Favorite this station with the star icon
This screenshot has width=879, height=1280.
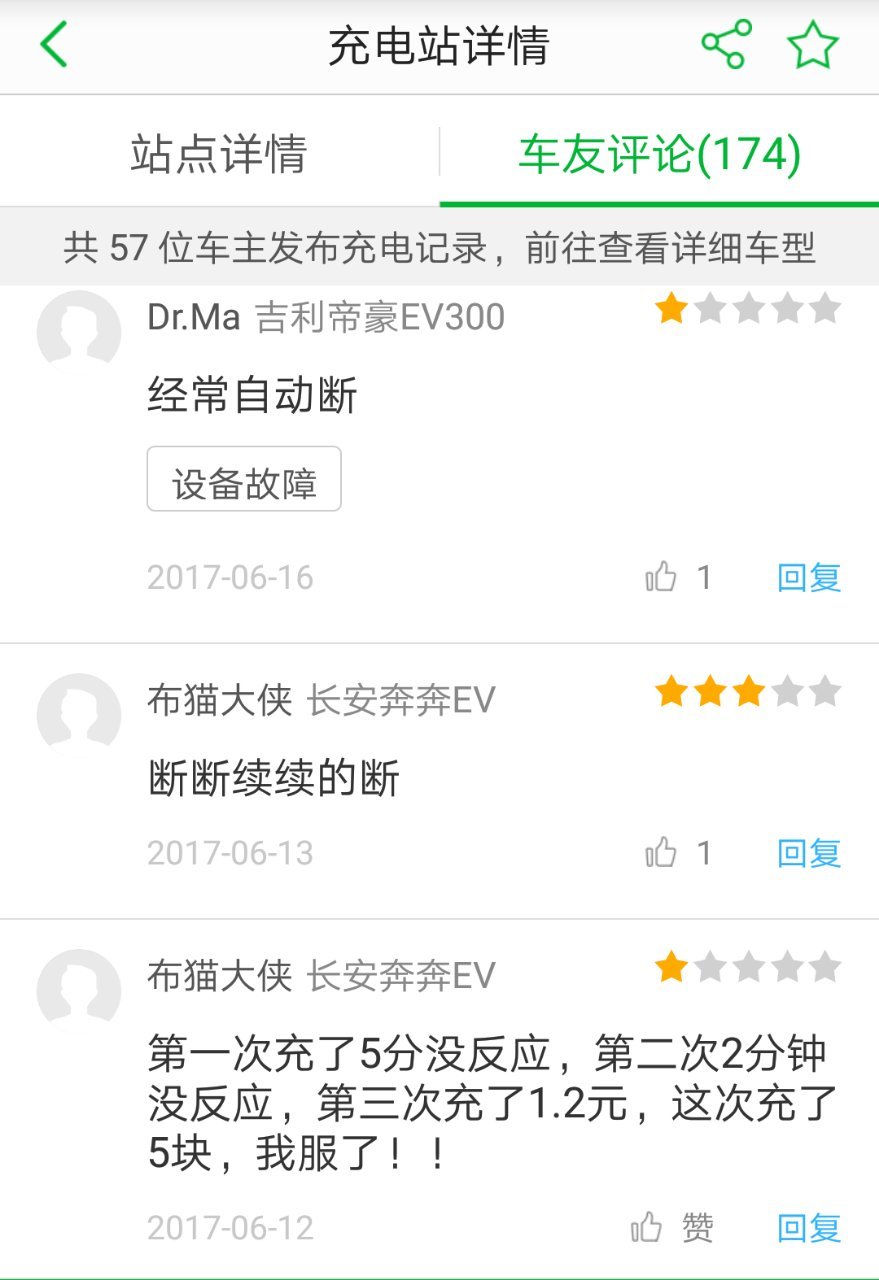[x=812, y=46]
